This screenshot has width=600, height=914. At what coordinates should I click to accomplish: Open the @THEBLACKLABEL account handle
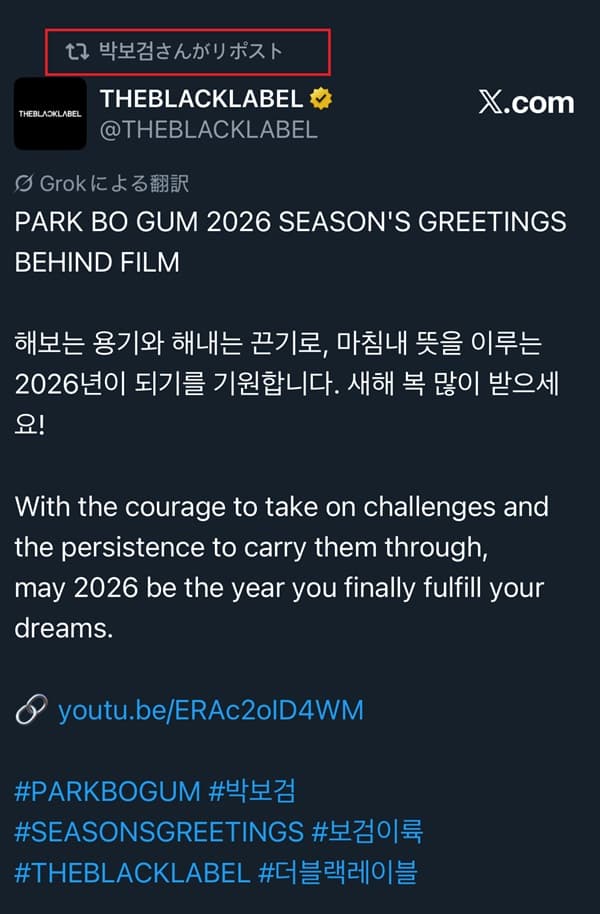(x=209, y=129)
